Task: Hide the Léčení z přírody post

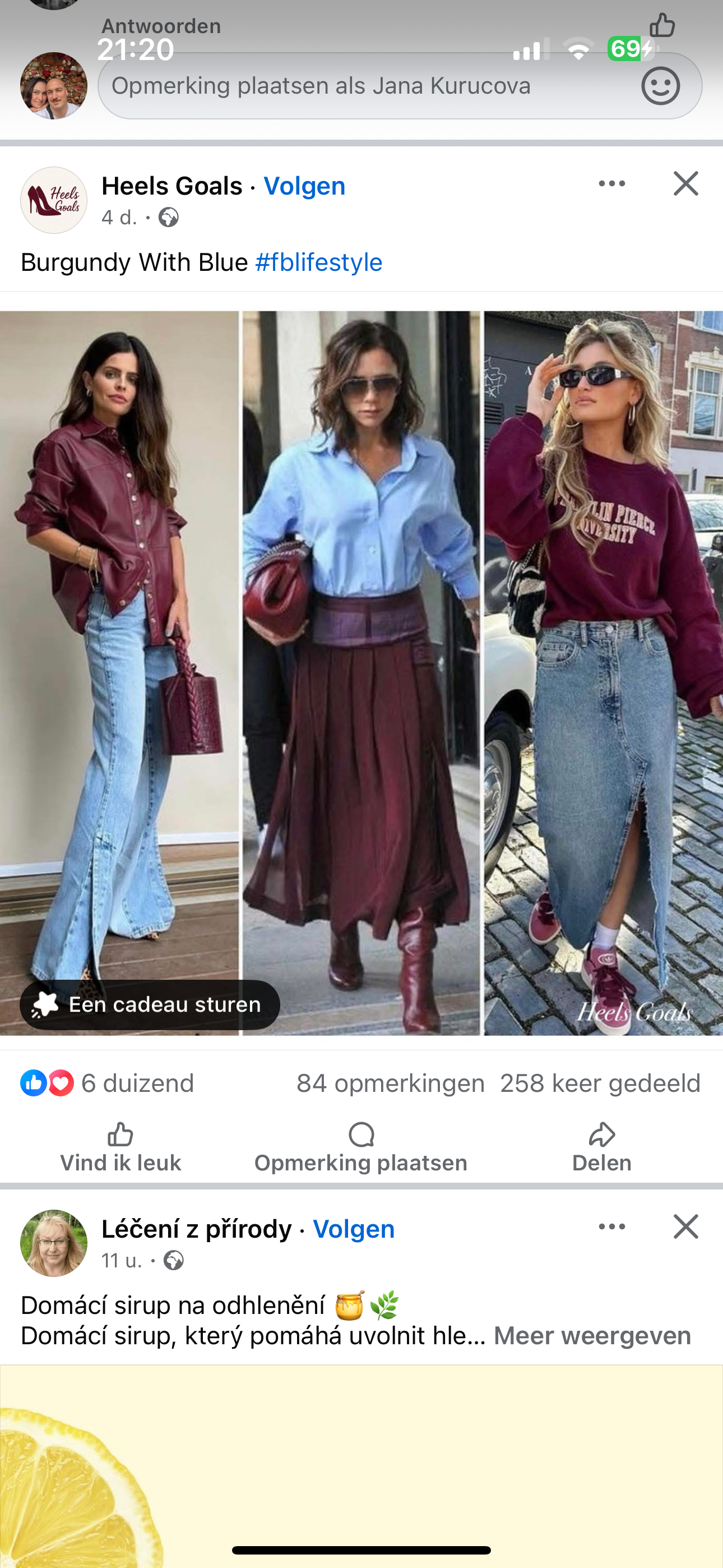Action: (x=686, y=1226)
